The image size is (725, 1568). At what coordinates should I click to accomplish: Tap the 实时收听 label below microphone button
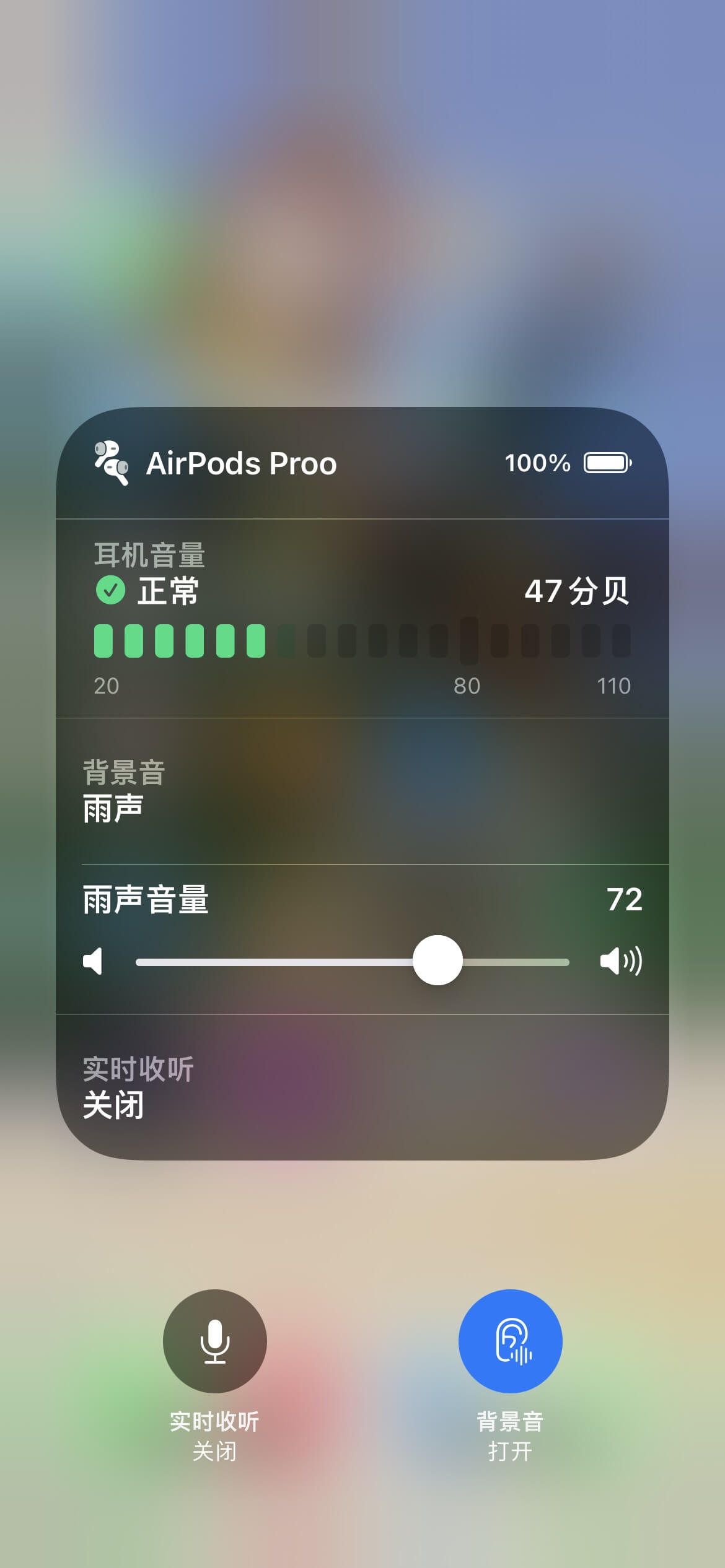pyautogui.click(x=215, y=1421)
